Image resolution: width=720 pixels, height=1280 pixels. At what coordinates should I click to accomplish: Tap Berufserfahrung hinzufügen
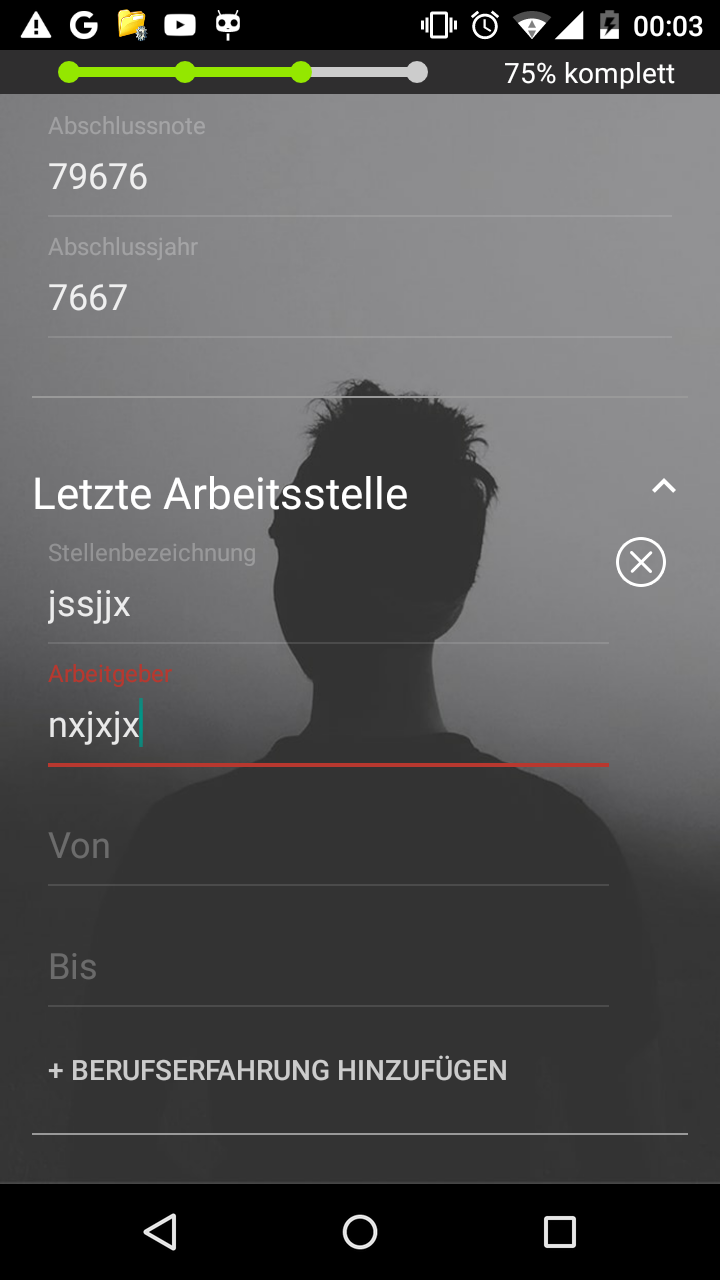pyautogui.click(x=278, y=1071)
